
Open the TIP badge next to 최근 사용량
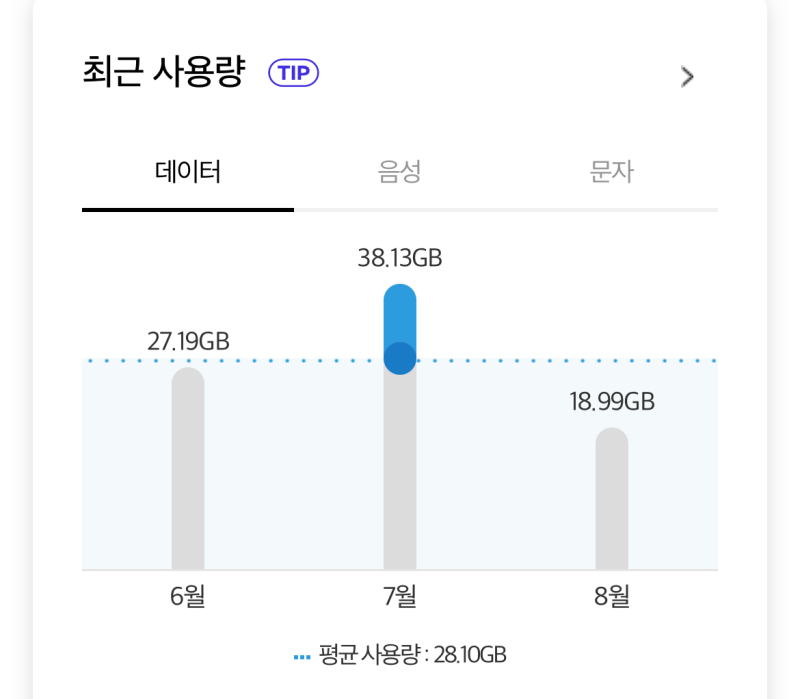coord(293,73)
